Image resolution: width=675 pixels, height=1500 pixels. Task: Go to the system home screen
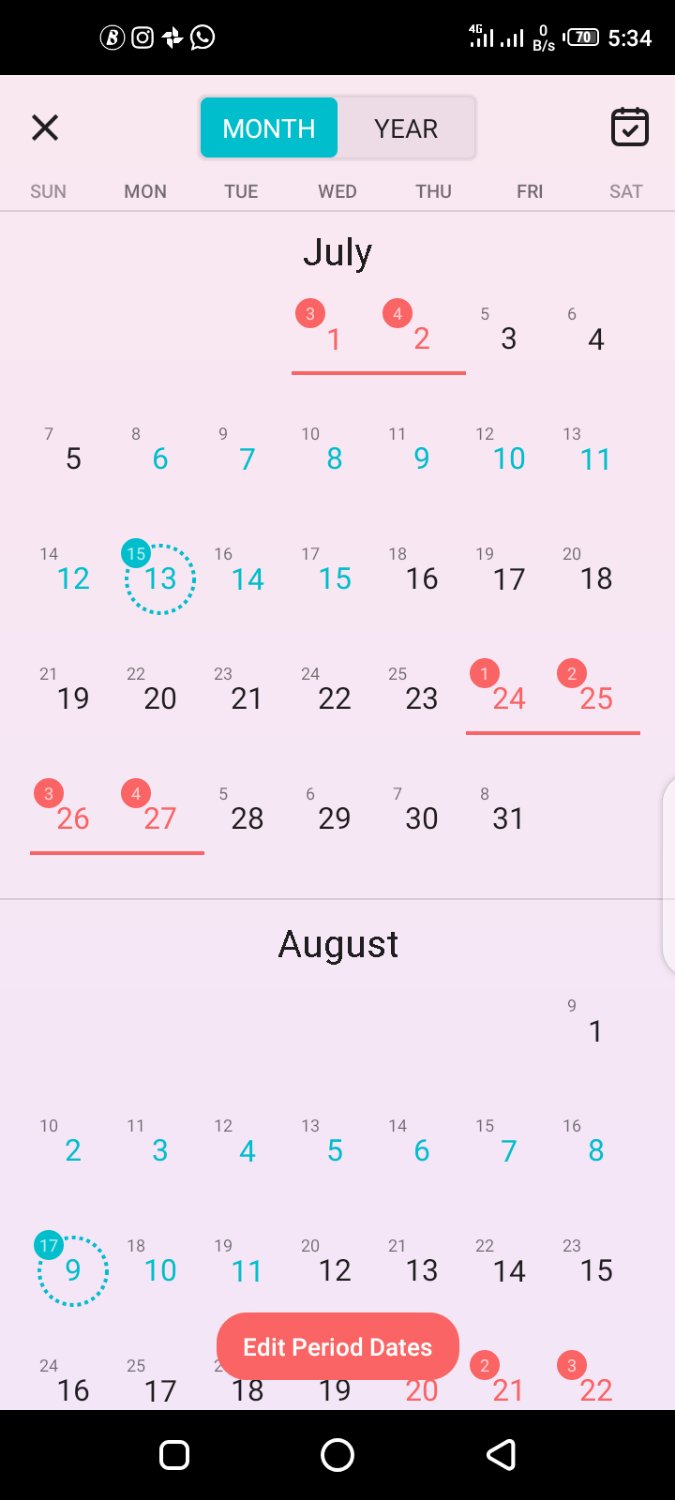(x=337, y=1455)
